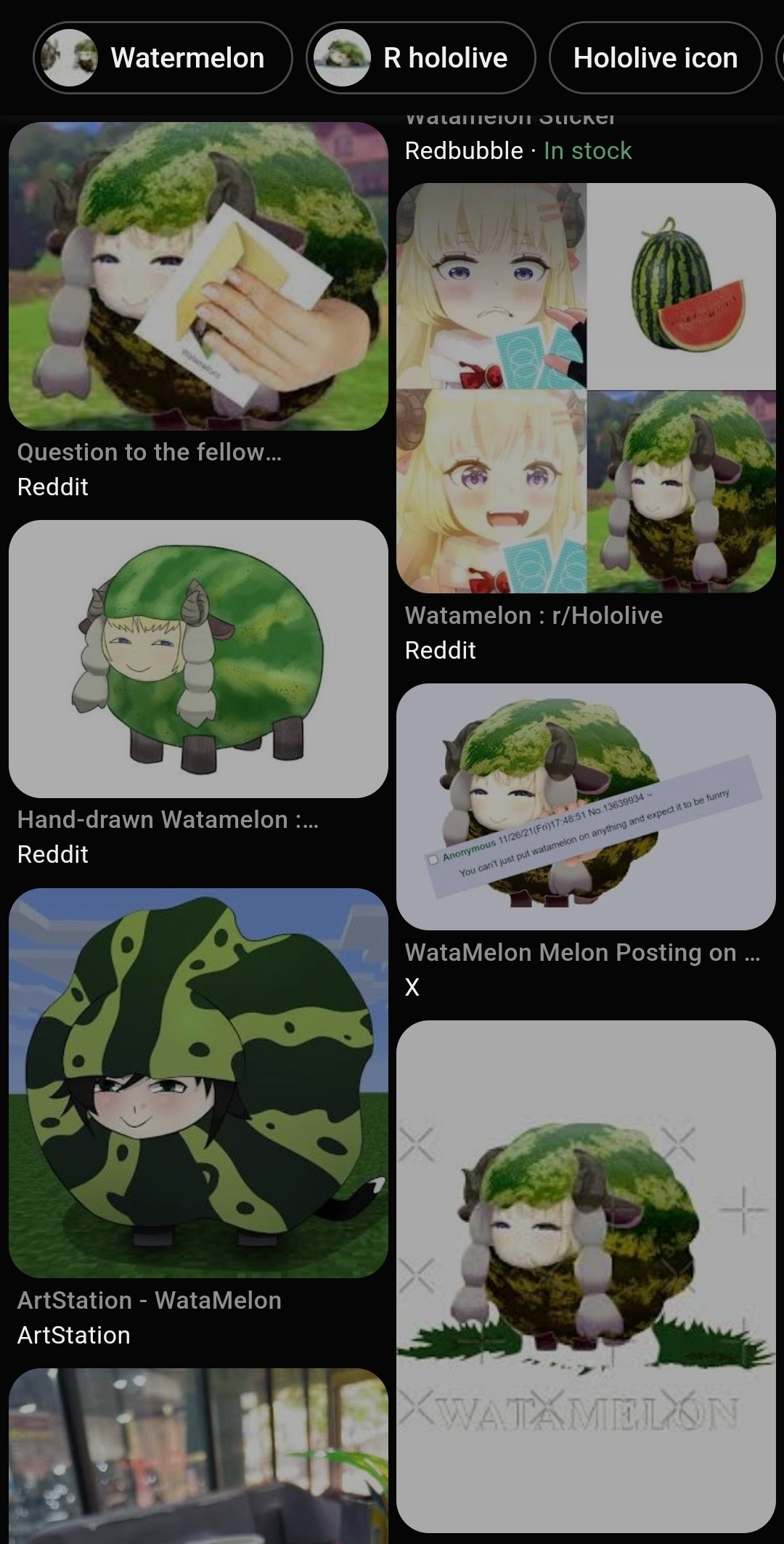Select the R hololive filter chip
Image resolution: width=784 pixels, height=1544 pixels.
tap(420, 58)
